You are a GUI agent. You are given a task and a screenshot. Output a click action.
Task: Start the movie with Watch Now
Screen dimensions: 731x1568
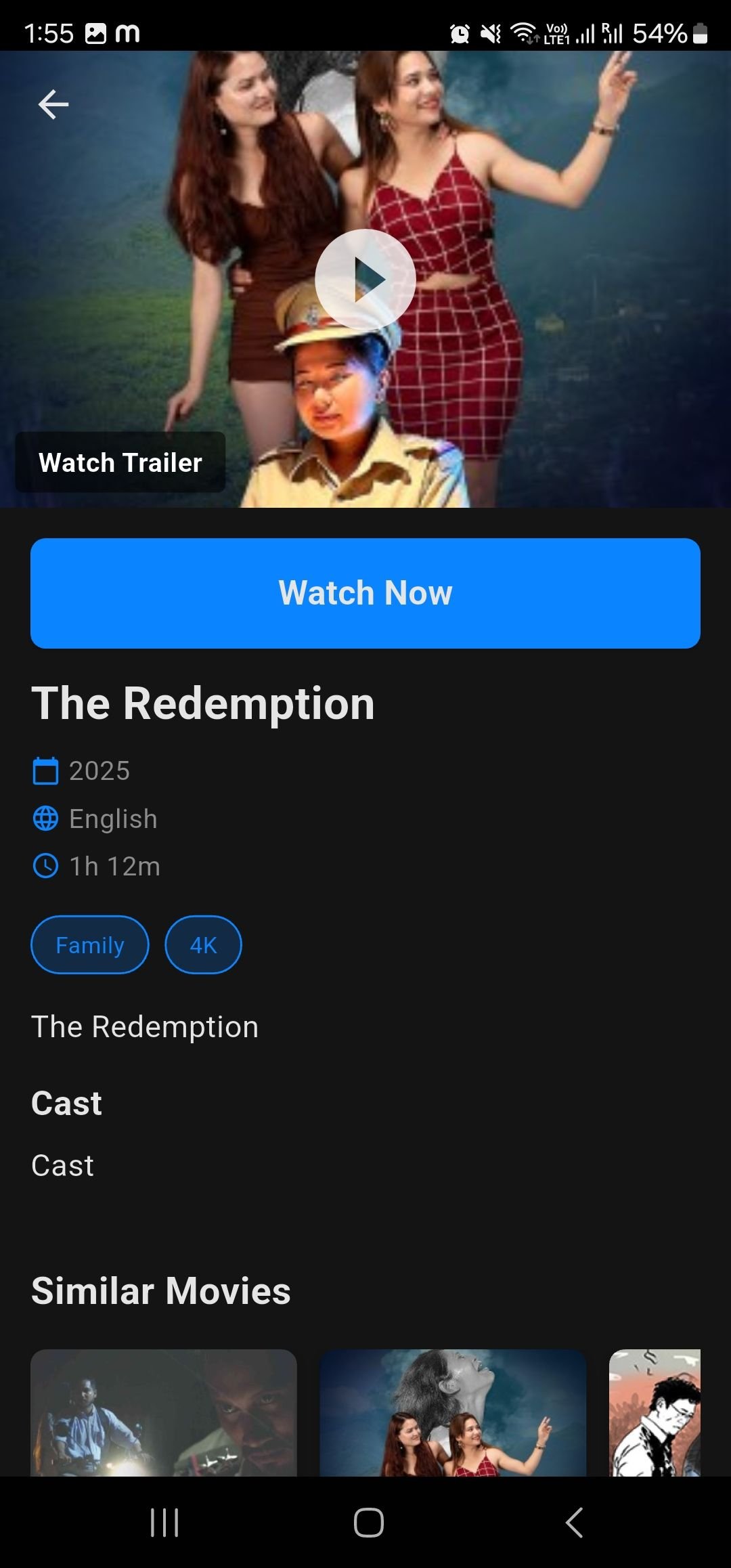coord(365,593)
